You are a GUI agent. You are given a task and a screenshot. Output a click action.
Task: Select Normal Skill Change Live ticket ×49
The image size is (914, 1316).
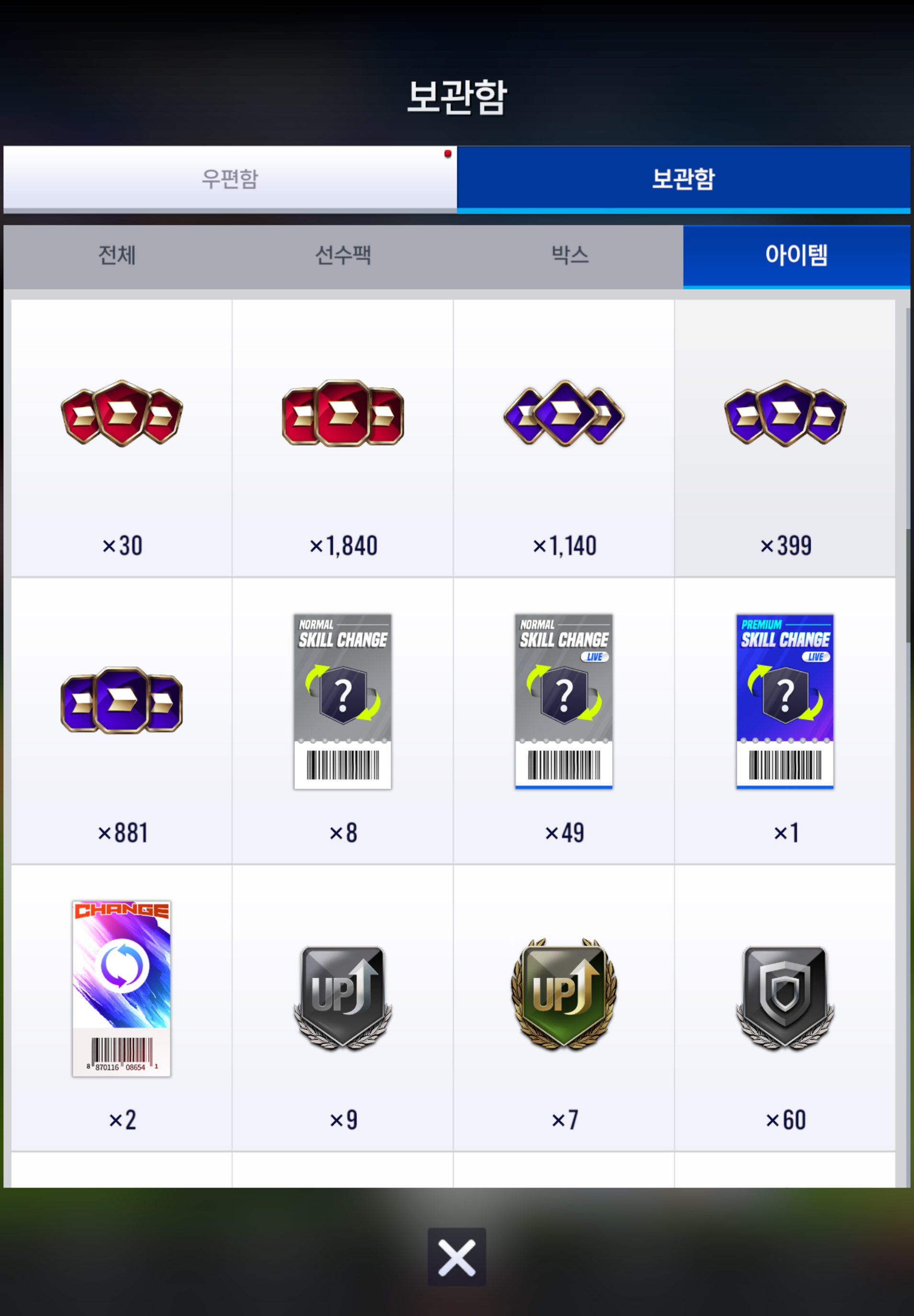click(564, 720)
